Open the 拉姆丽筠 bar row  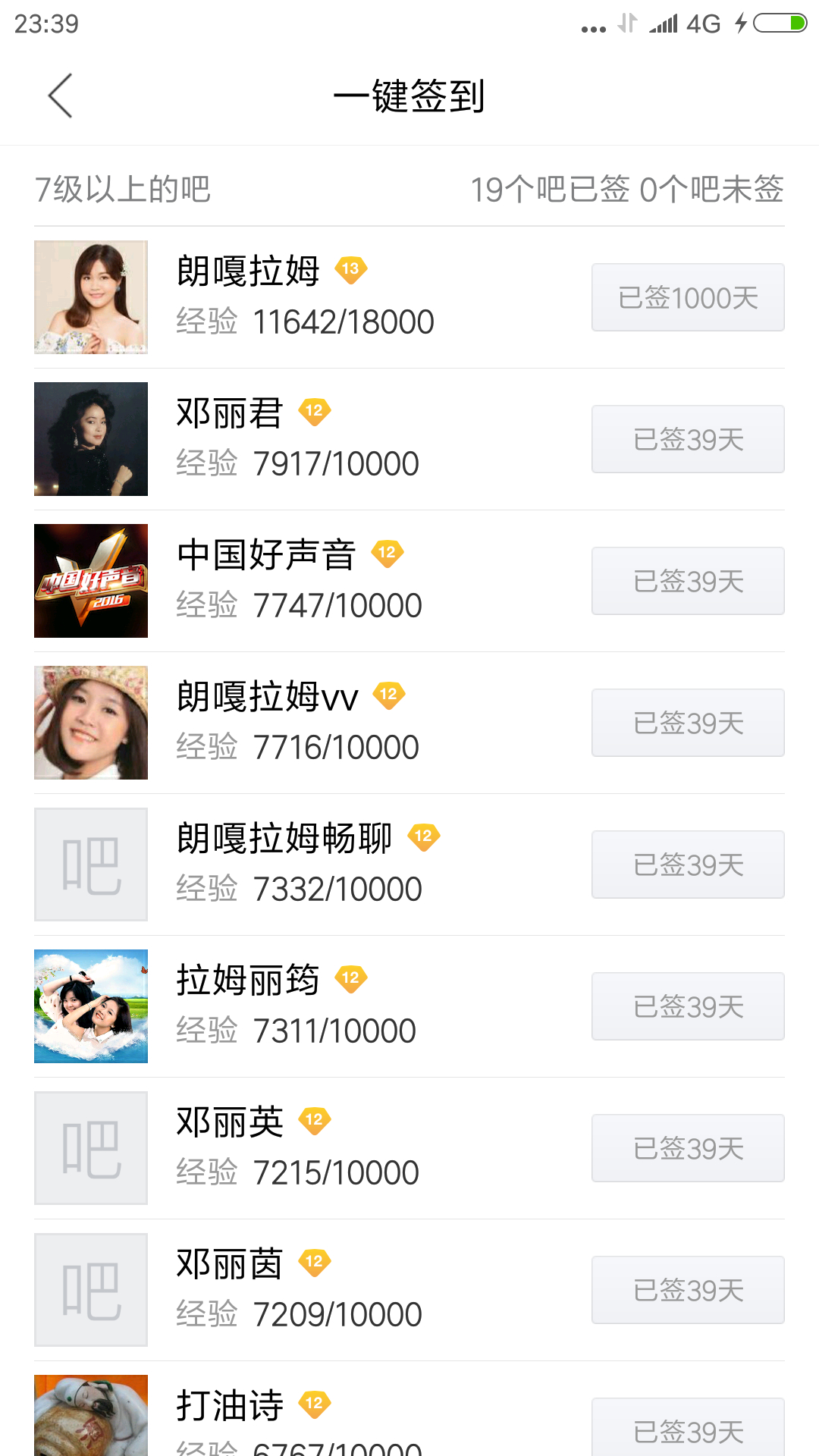pyautogui.click(x=303, y=1006)
